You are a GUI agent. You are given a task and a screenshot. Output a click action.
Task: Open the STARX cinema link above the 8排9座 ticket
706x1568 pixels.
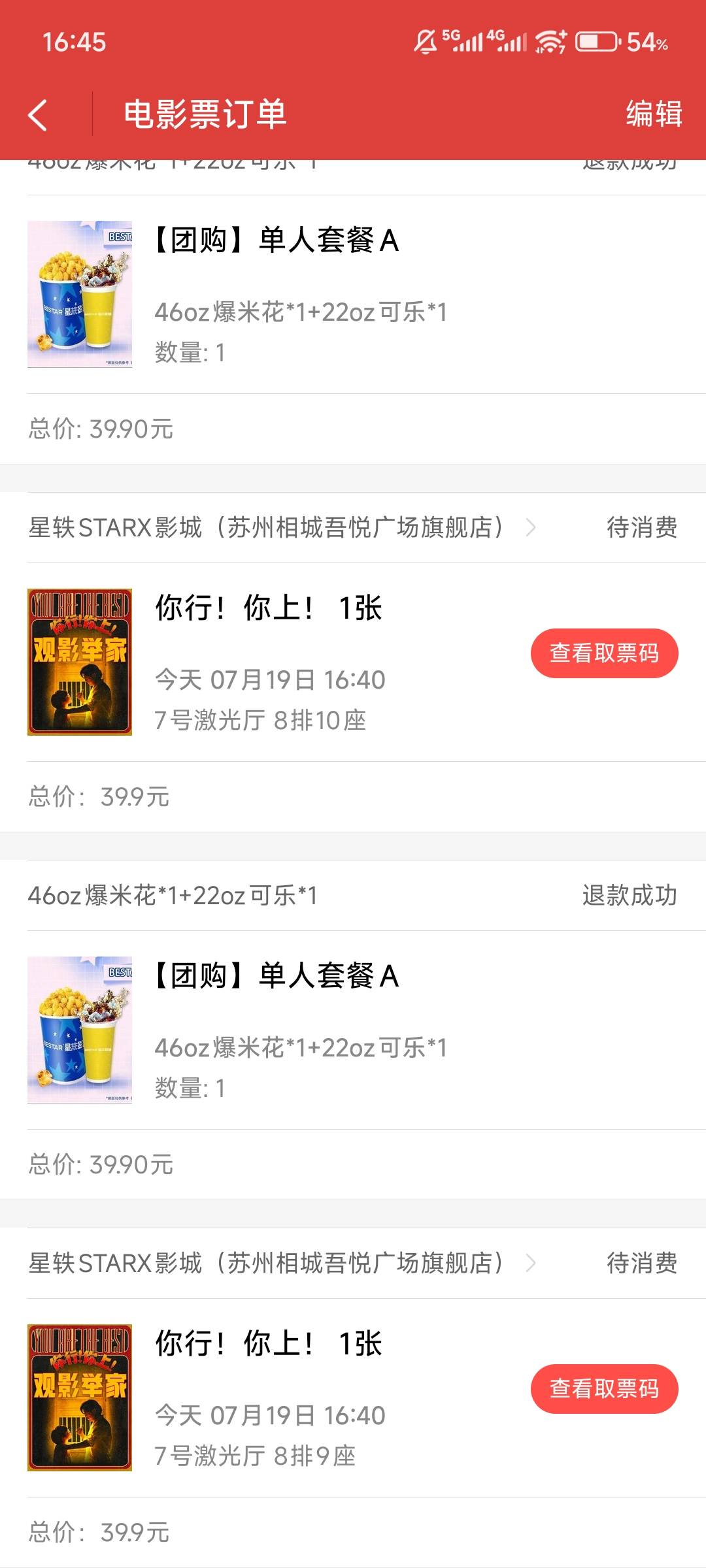[282, 1263]
